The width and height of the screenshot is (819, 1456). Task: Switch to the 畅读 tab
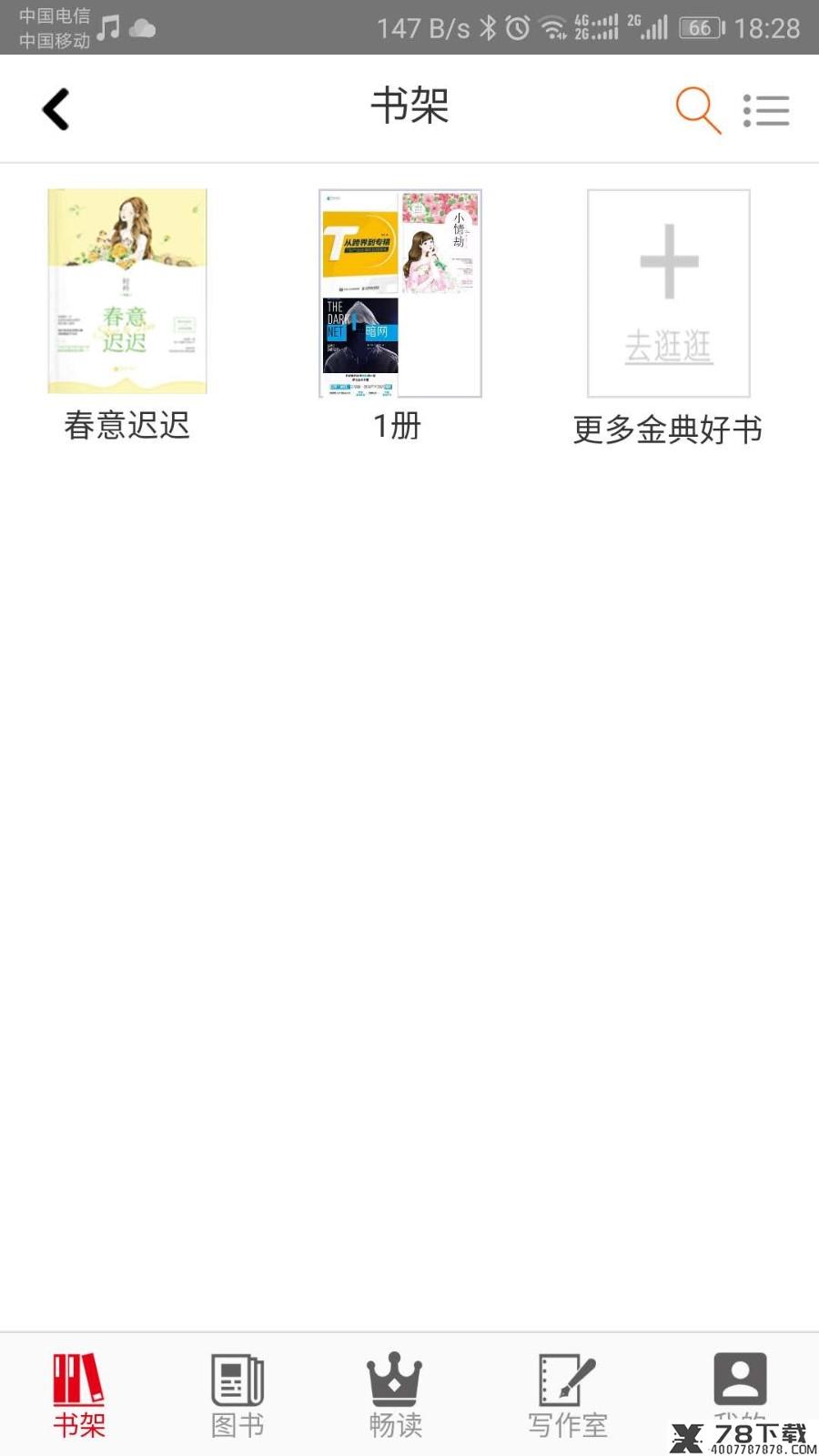coord(395,1395)
